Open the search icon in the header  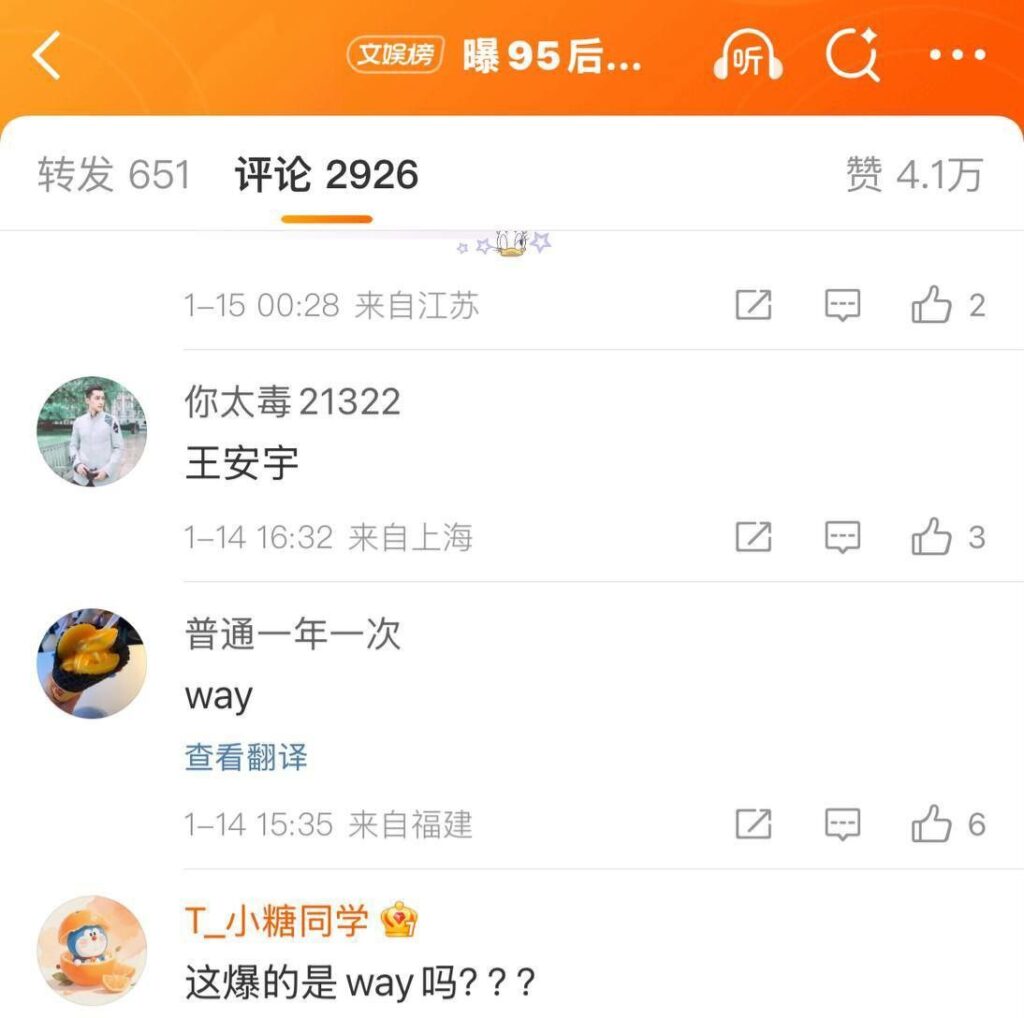(852, 56)
